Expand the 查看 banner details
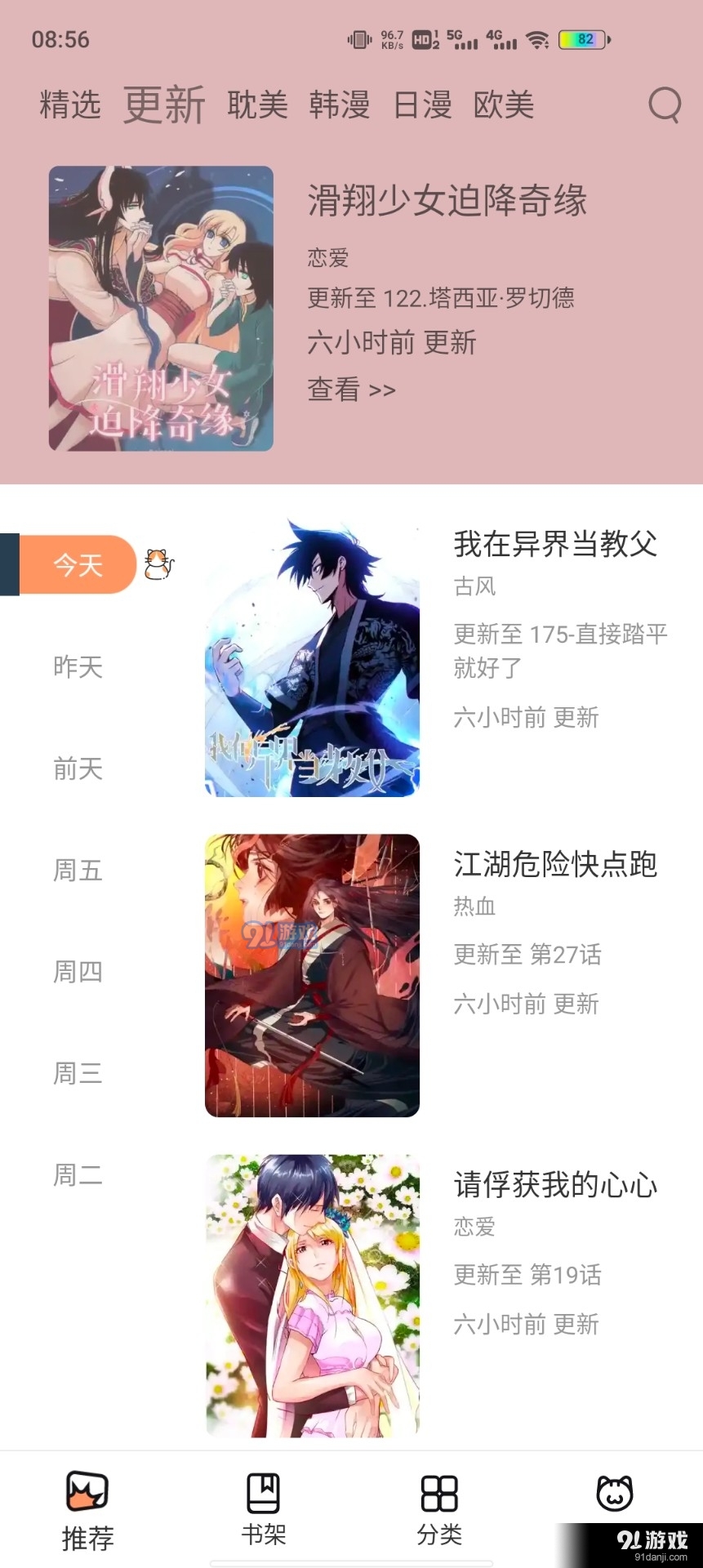703x1568 pixels. 349,390
